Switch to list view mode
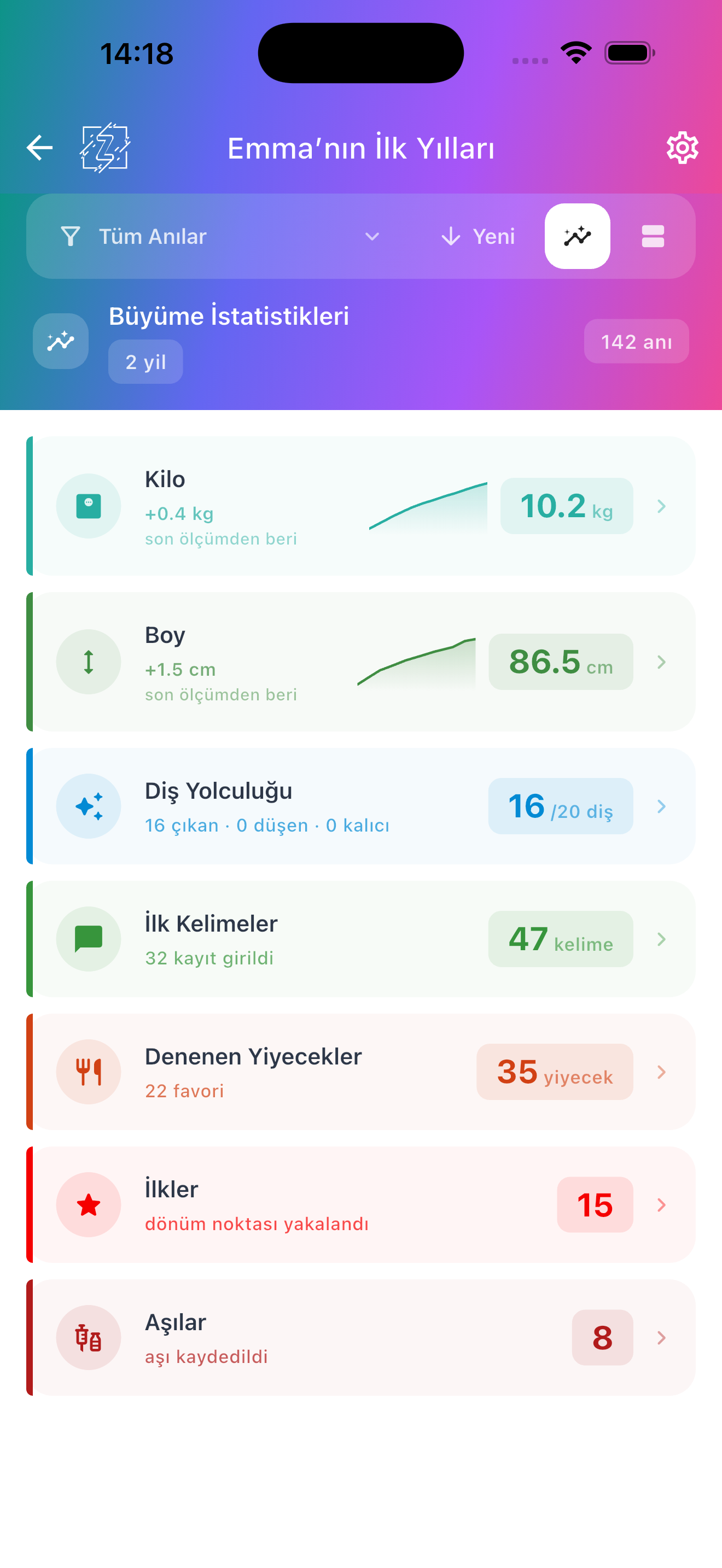This screenshot has height=1568, width=722. (x=652, y=236)
